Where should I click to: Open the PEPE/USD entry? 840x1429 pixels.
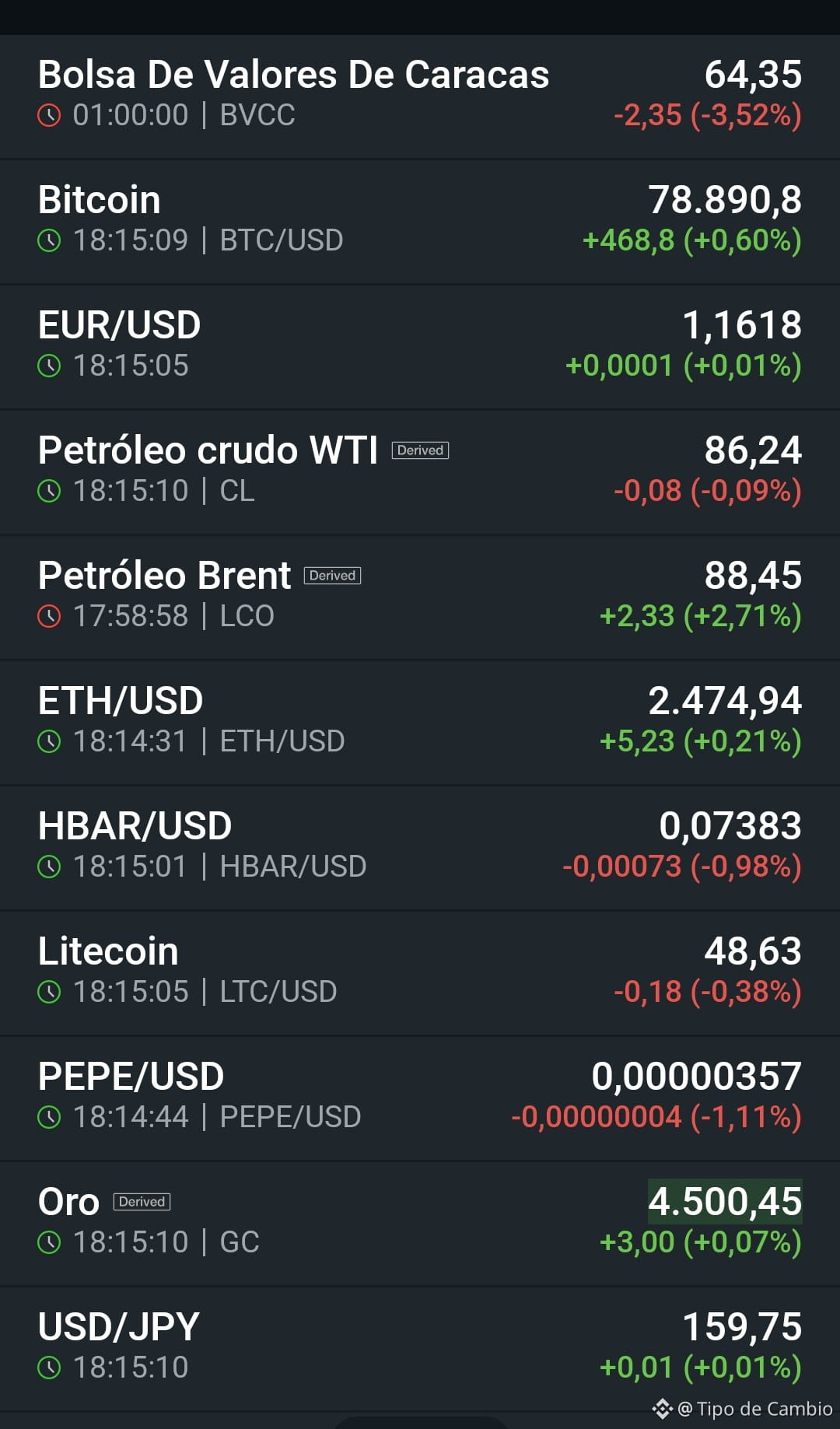pos(420,1098)
